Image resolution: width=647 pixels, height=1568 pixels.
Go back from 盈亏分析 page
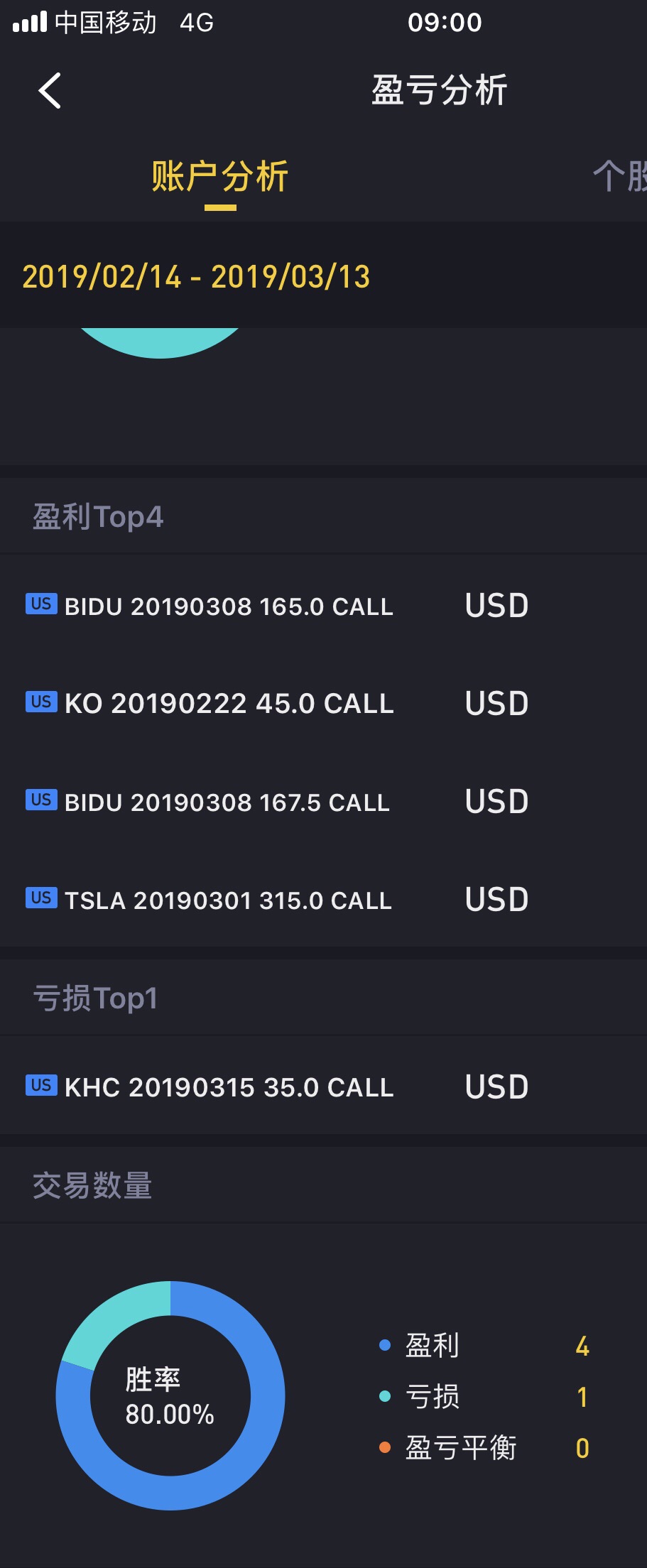[x=50, y=91]
